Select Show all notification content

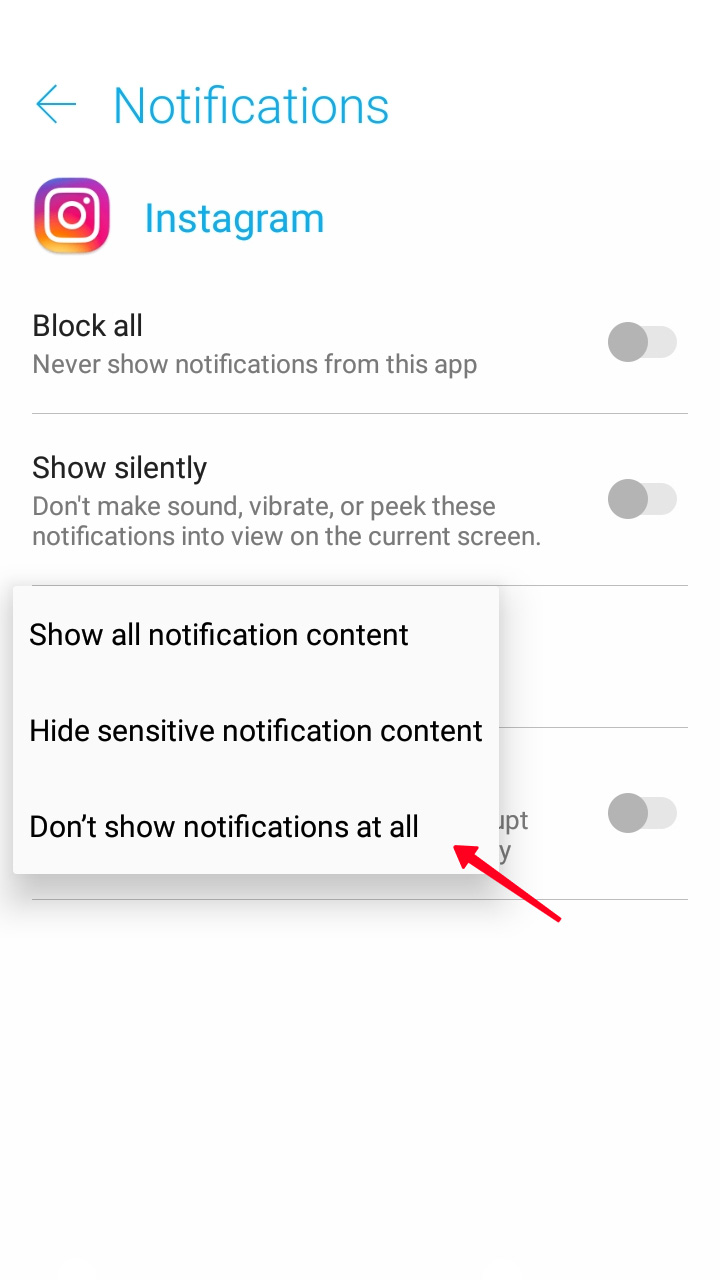tap(256, 635)
